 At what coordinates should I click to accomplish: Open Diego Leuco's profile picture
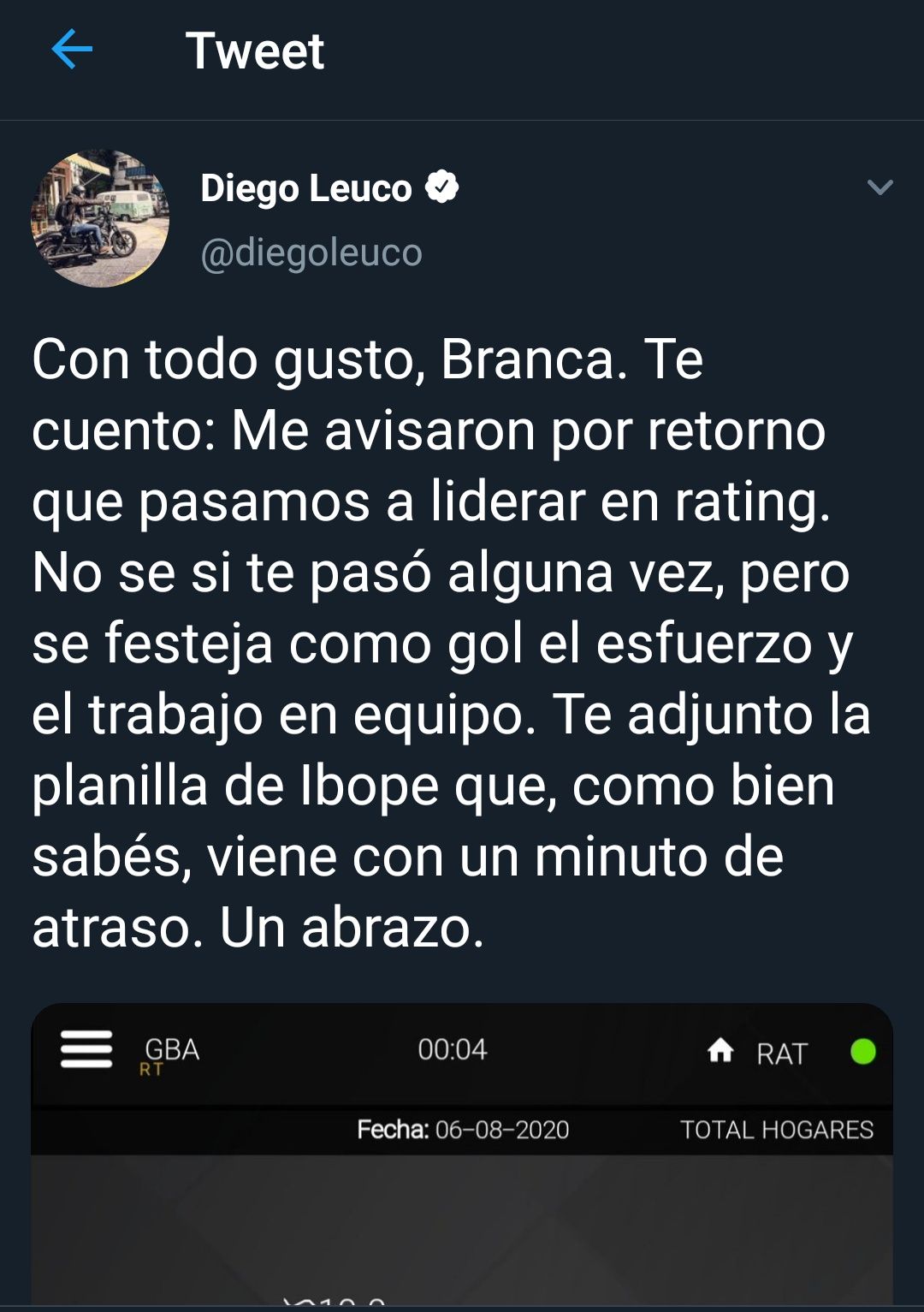(x=100, y=219)
